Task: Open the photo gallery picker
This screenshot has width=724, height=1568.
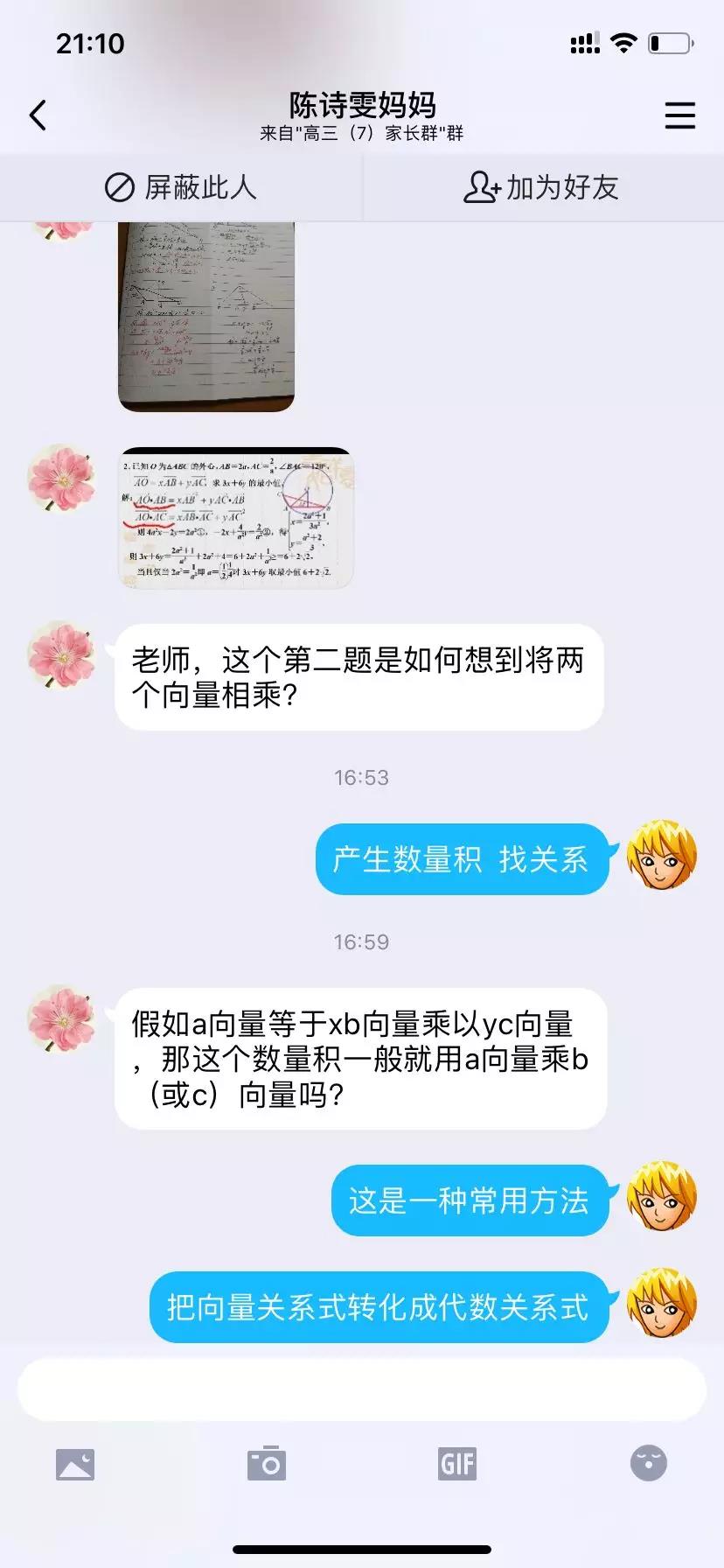Action: [75, 1464]
